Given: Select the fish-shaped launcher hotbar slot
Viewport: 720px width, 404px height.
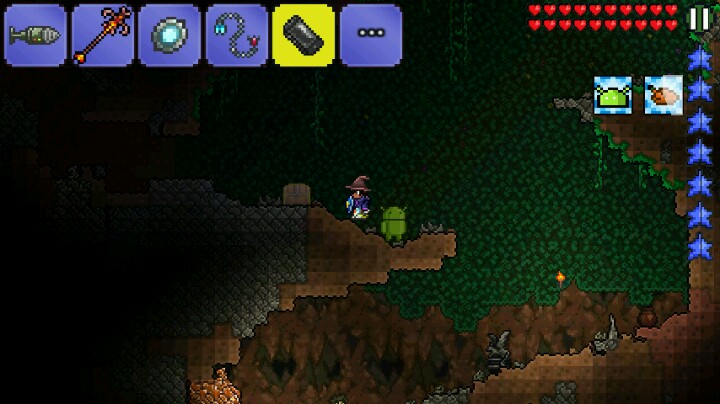Looking at the screenshot, I should click(35, 35).
